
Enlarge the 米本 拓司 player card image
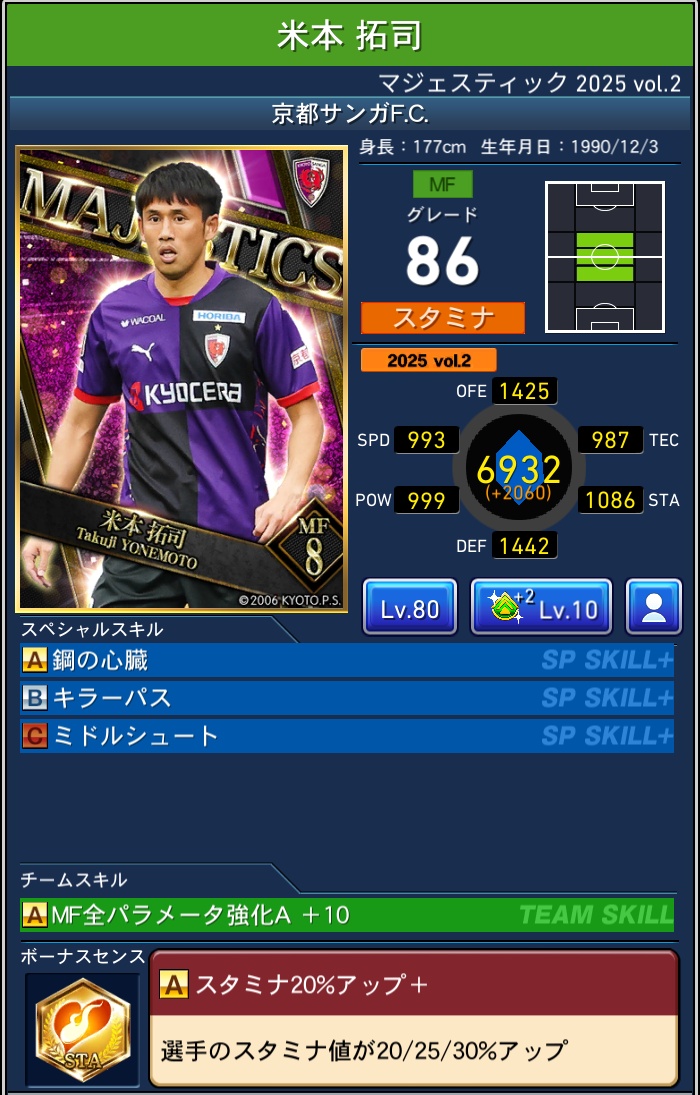coord(181,378)
